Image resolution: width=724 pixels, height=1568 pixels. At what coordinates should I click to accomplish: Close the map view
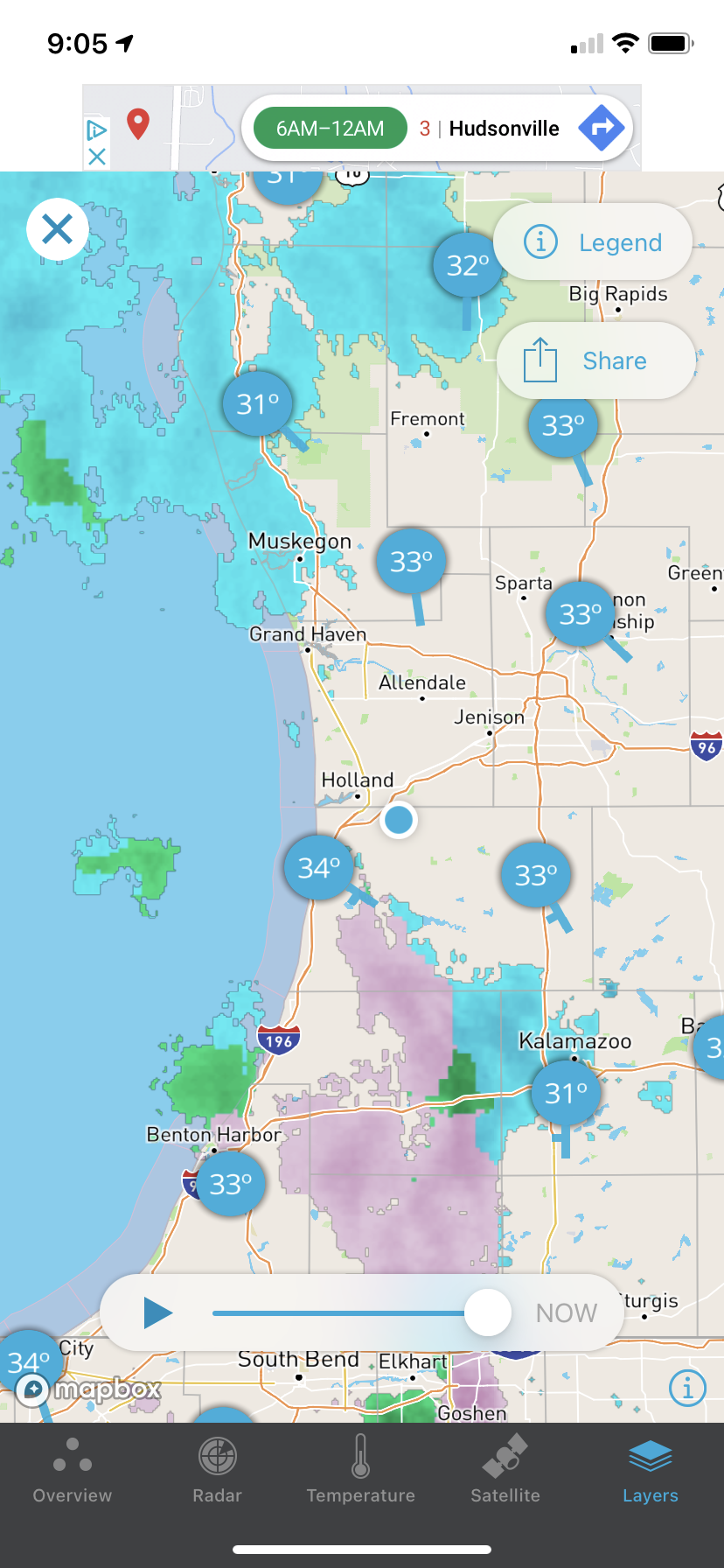pos(58,230)
